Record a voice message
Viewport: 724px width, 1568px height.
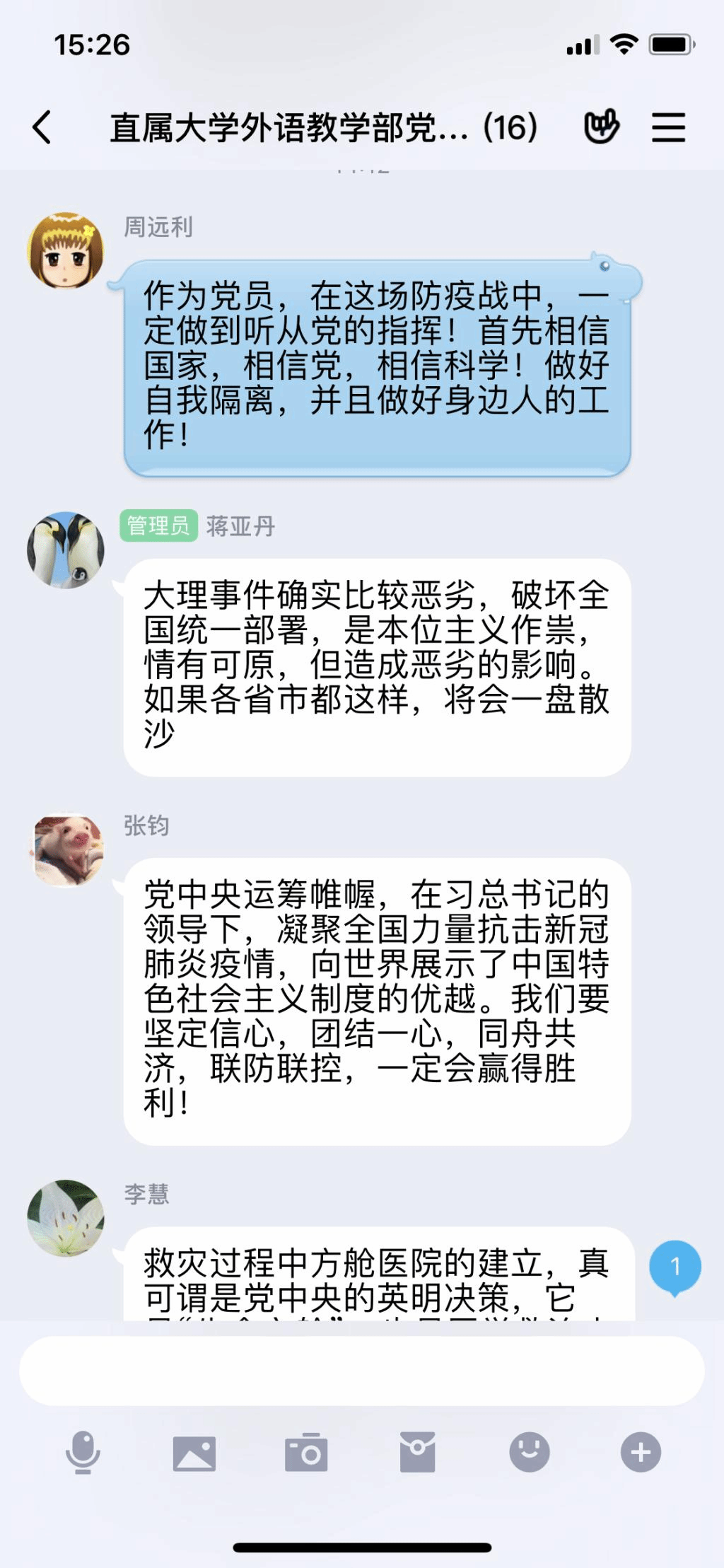[x=83, y=1452]
